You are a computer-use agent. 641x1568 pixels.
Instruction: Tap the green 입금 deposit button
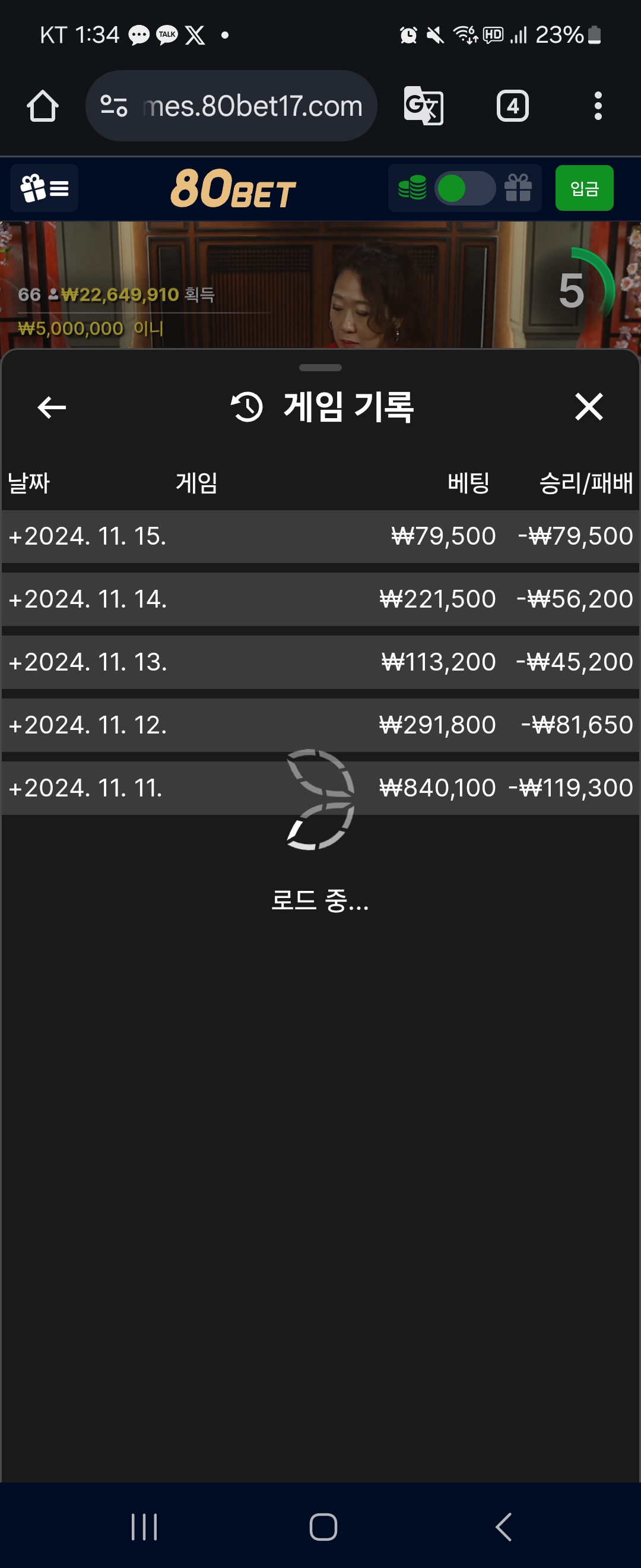click(x=584, y=188)
